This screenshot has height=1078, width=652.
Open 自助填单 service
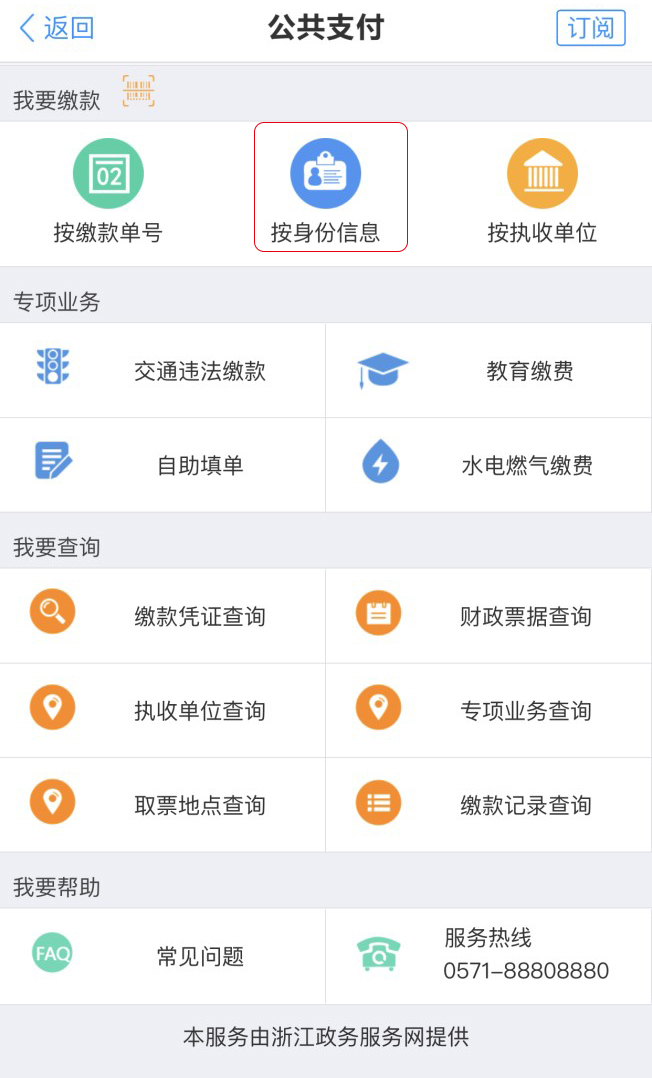coord(163,465)
